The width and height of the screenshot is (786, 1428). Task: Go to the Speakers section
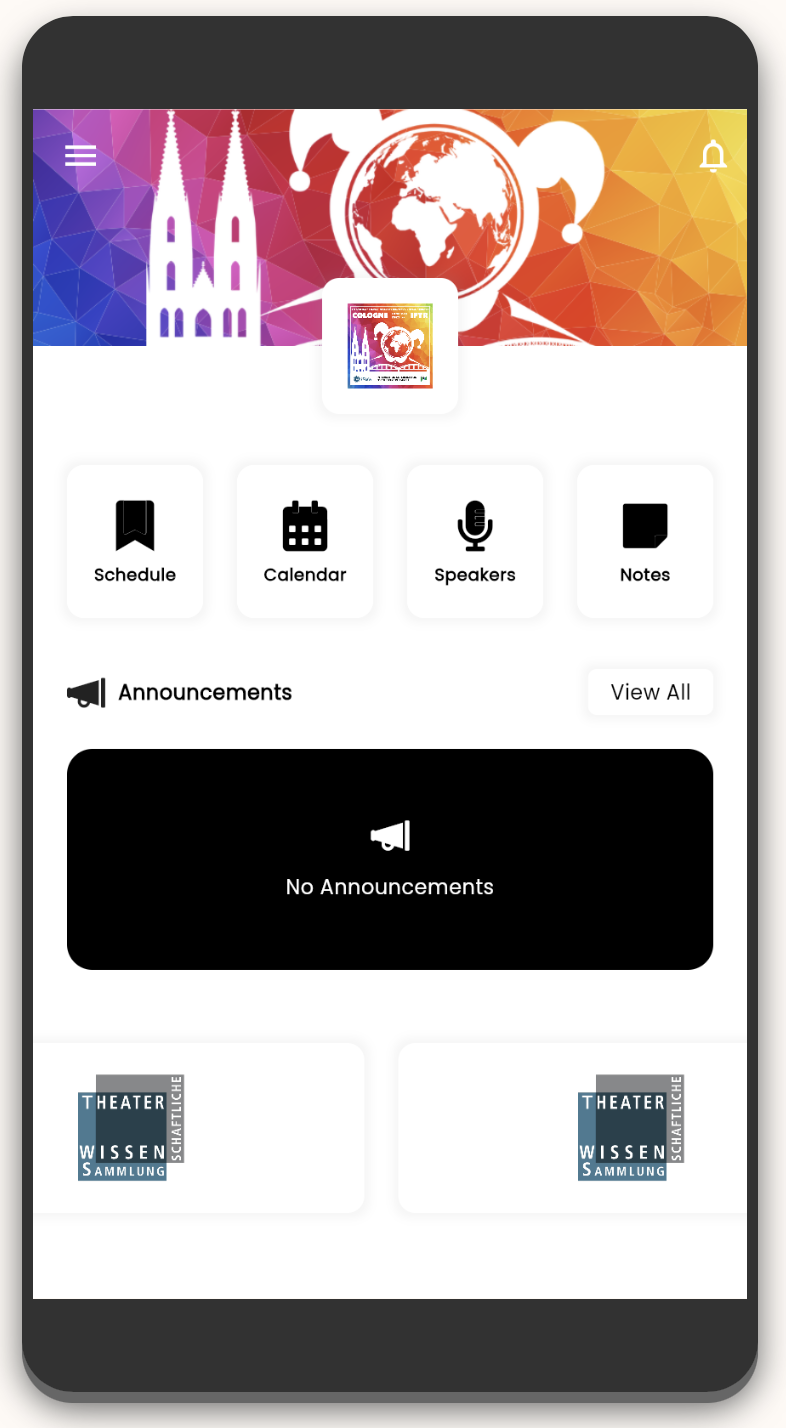point(475,541)
